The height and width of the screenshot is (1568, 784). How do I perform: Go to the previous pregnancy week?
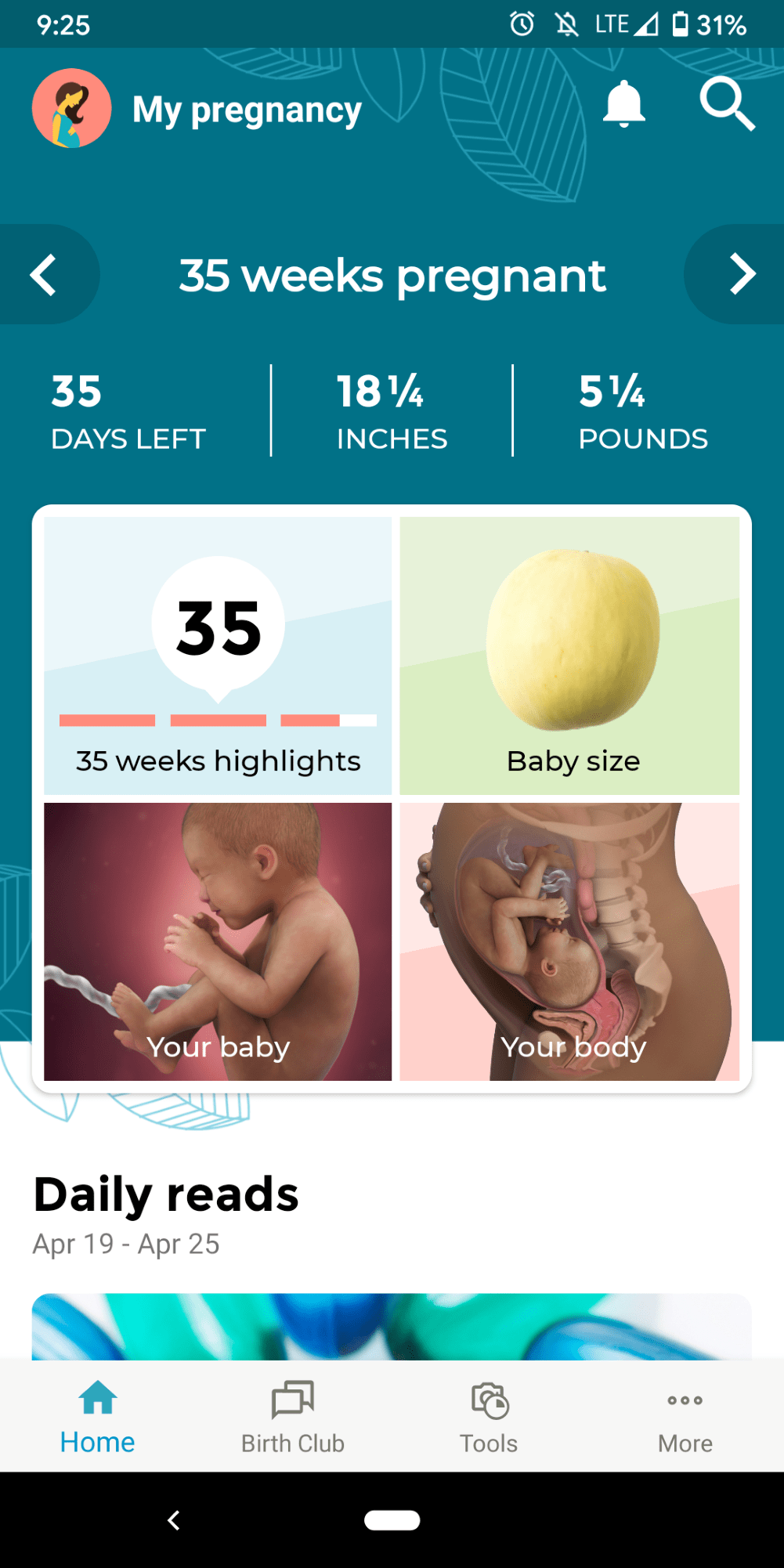tap(45, 274)
